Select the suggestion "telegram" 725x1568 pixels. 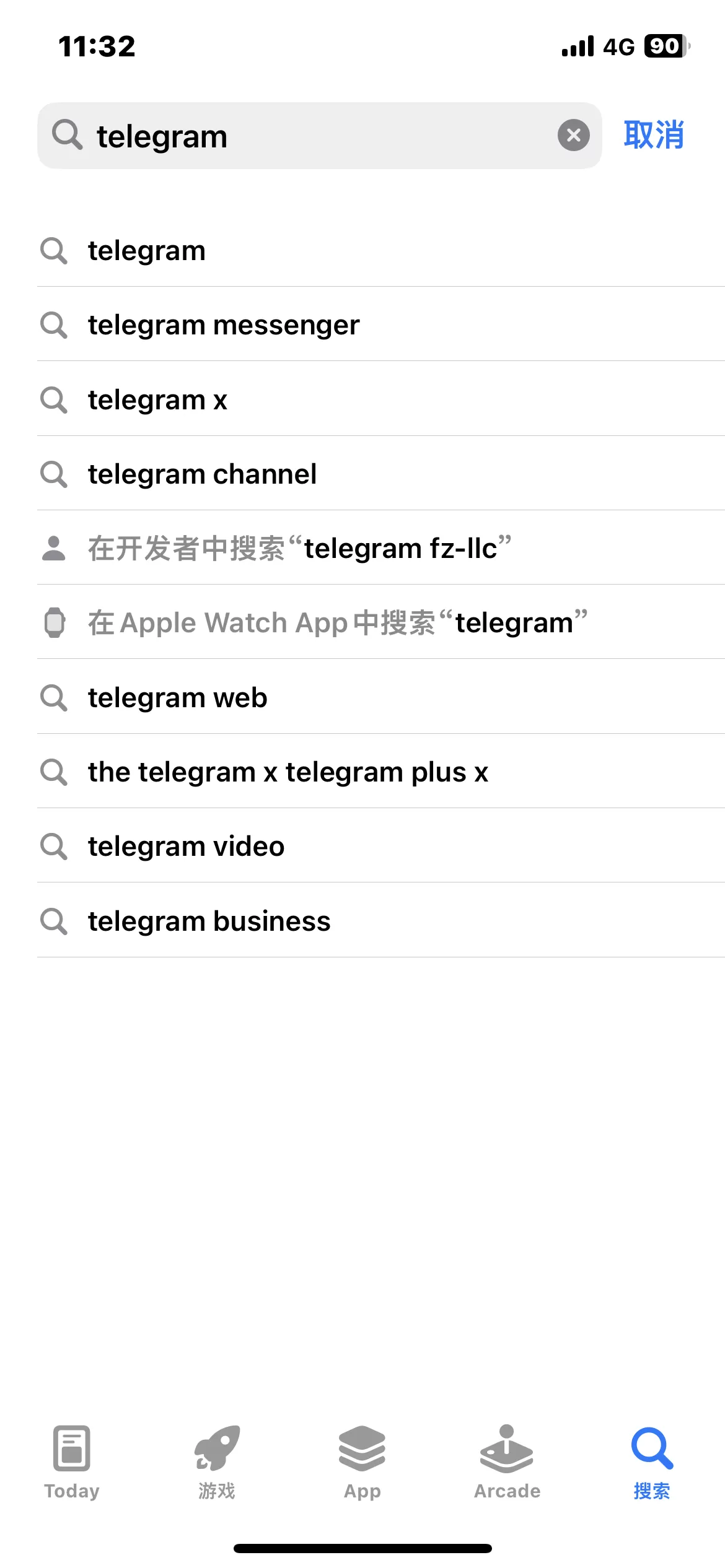(x=381, y=250)
